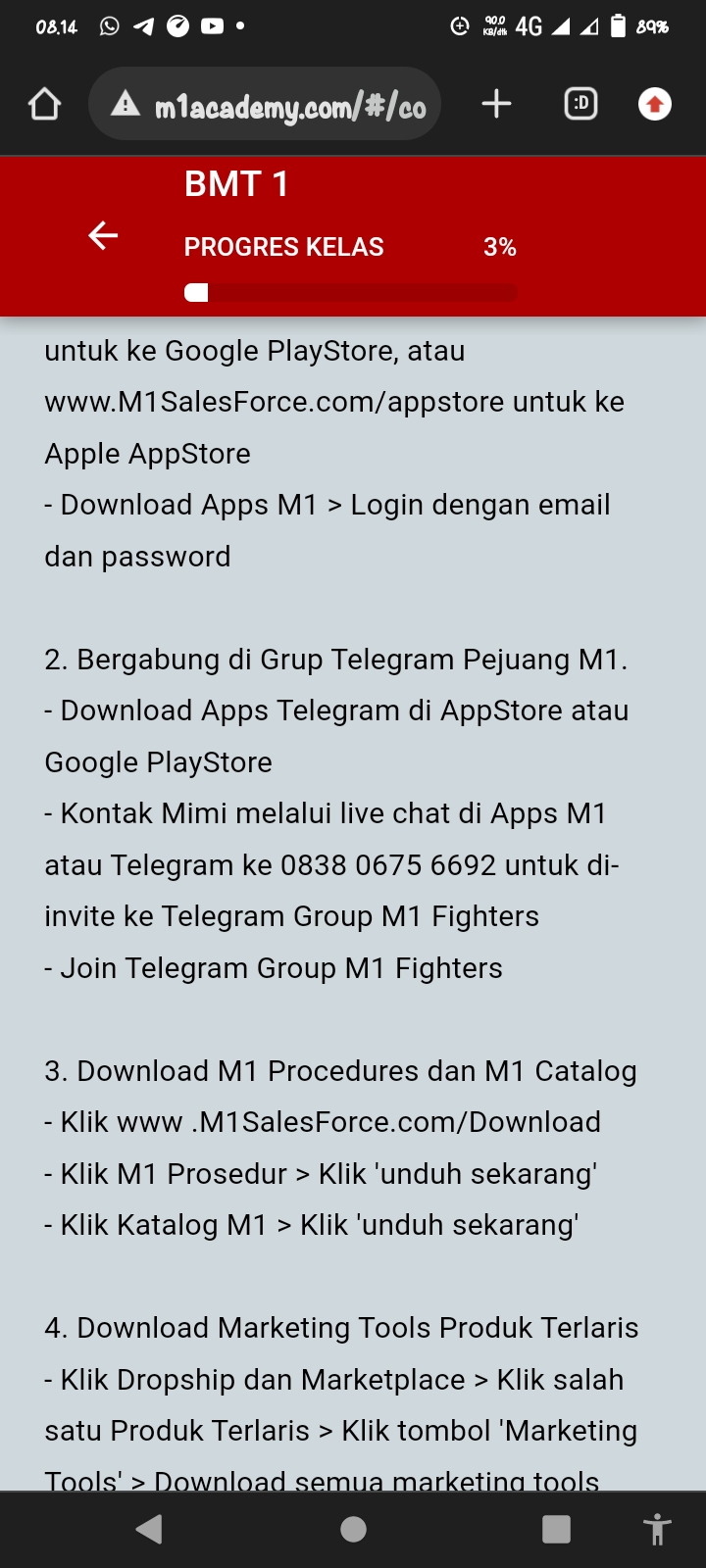Show the open tabs switcher
Image resolution: width=706 pixels, height=1568 pixels.
pyautogui.click(x=580, y=104)
